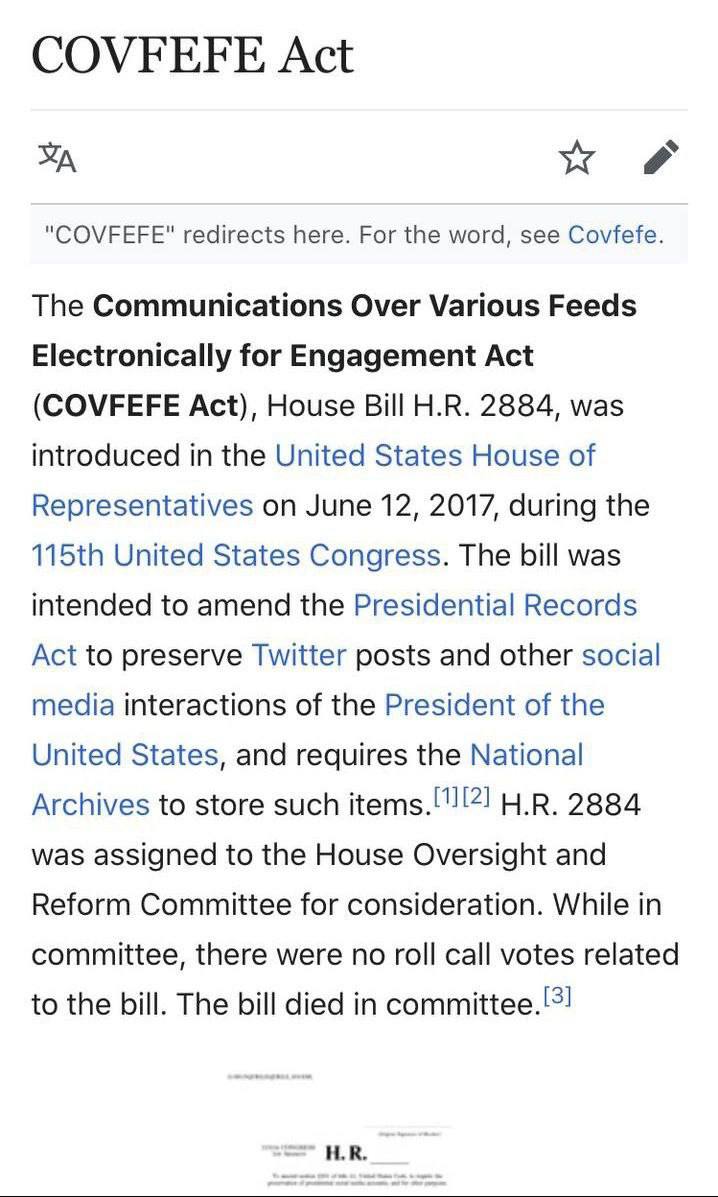
Task: Open 115th United States Congress link
Action: [236, 555]
